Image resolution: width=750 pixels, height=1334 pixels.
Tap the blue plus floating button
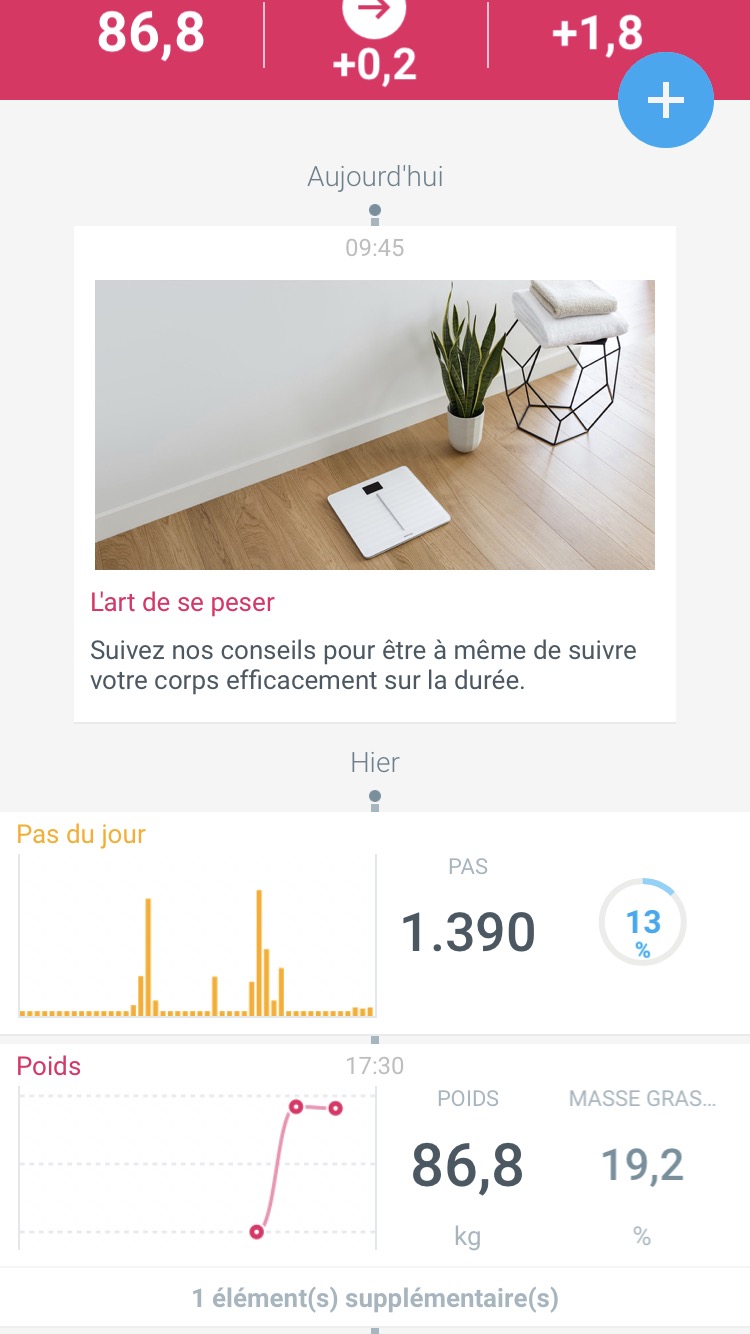pyautogui.click(x=665, y=101)
